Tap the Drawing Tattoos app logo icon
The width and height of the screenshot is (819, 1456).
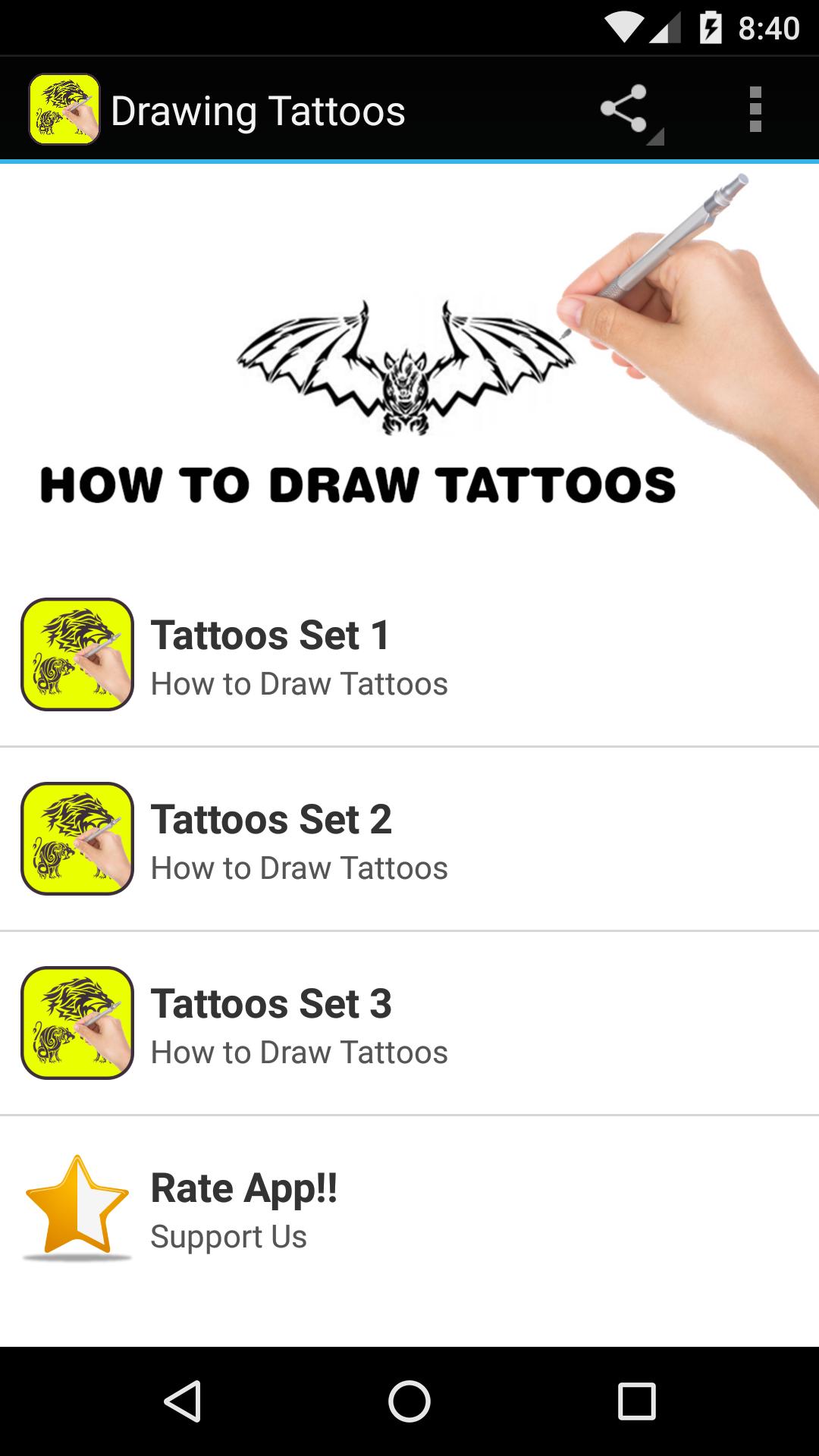tap(64, 108)
